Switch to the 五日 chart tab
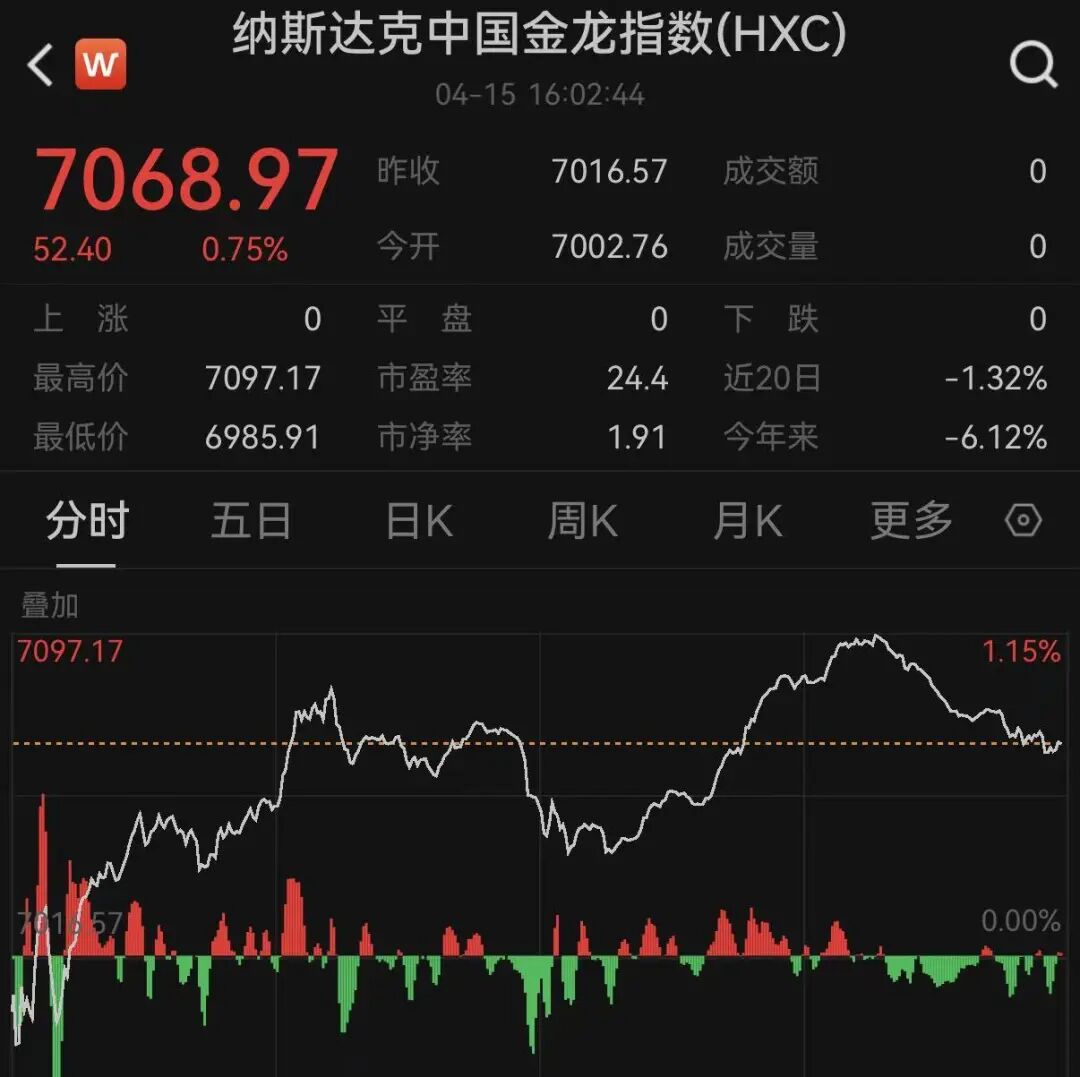 [251, 522]
